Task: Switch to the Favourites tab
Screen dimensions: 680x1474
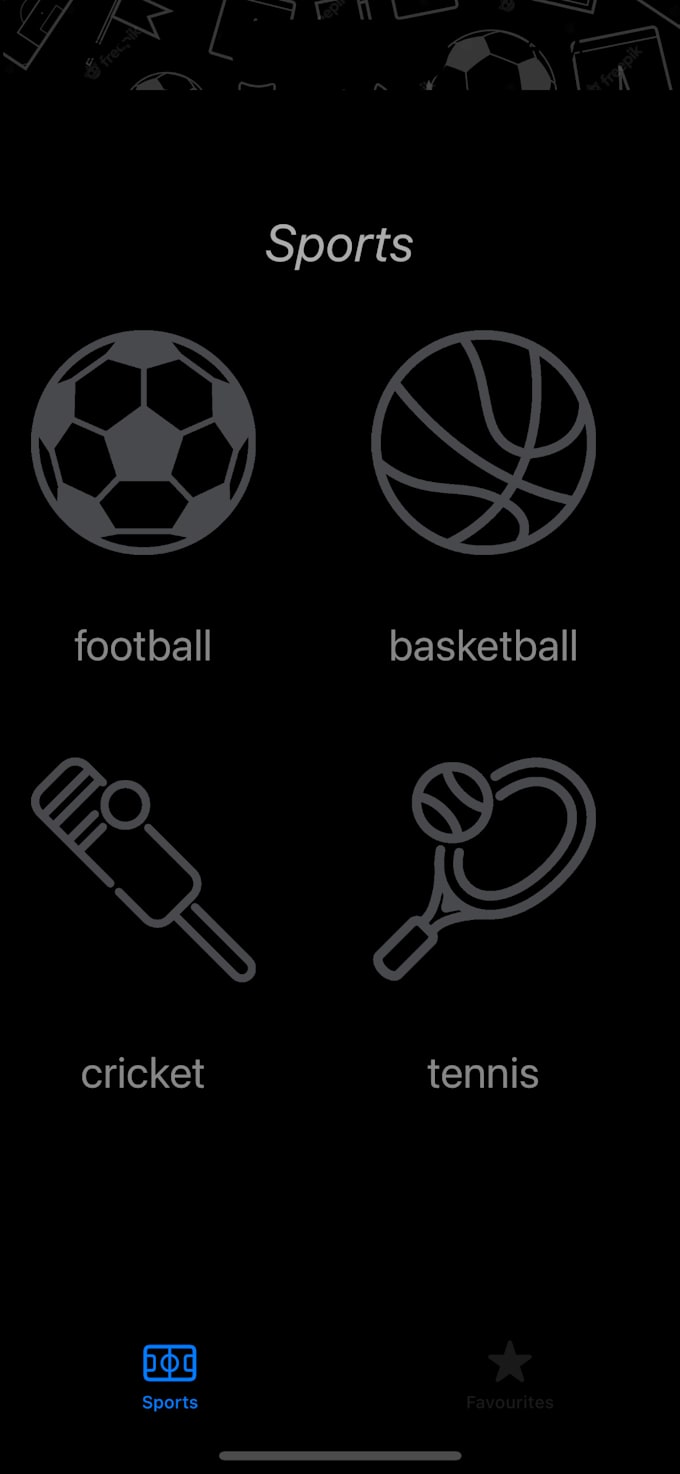Action: pyautogui.click(x=509, y=1376)
